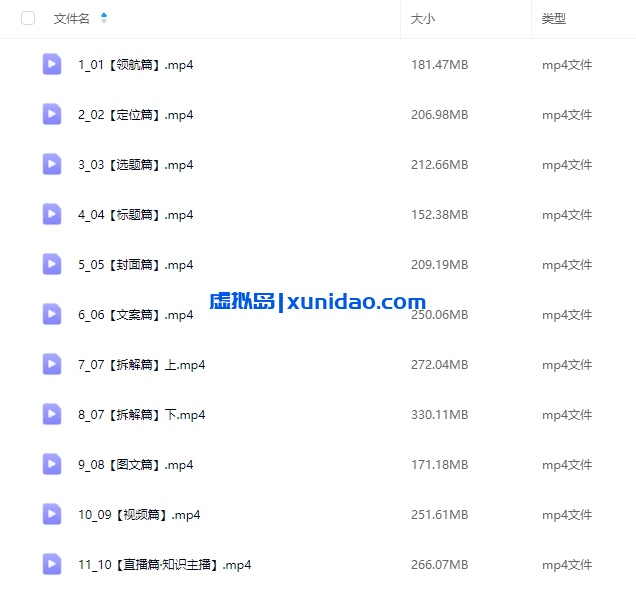Viewport: 636px width, 598px height.
Task: Tick the select-all checkbox
Action: click(28, 18)
